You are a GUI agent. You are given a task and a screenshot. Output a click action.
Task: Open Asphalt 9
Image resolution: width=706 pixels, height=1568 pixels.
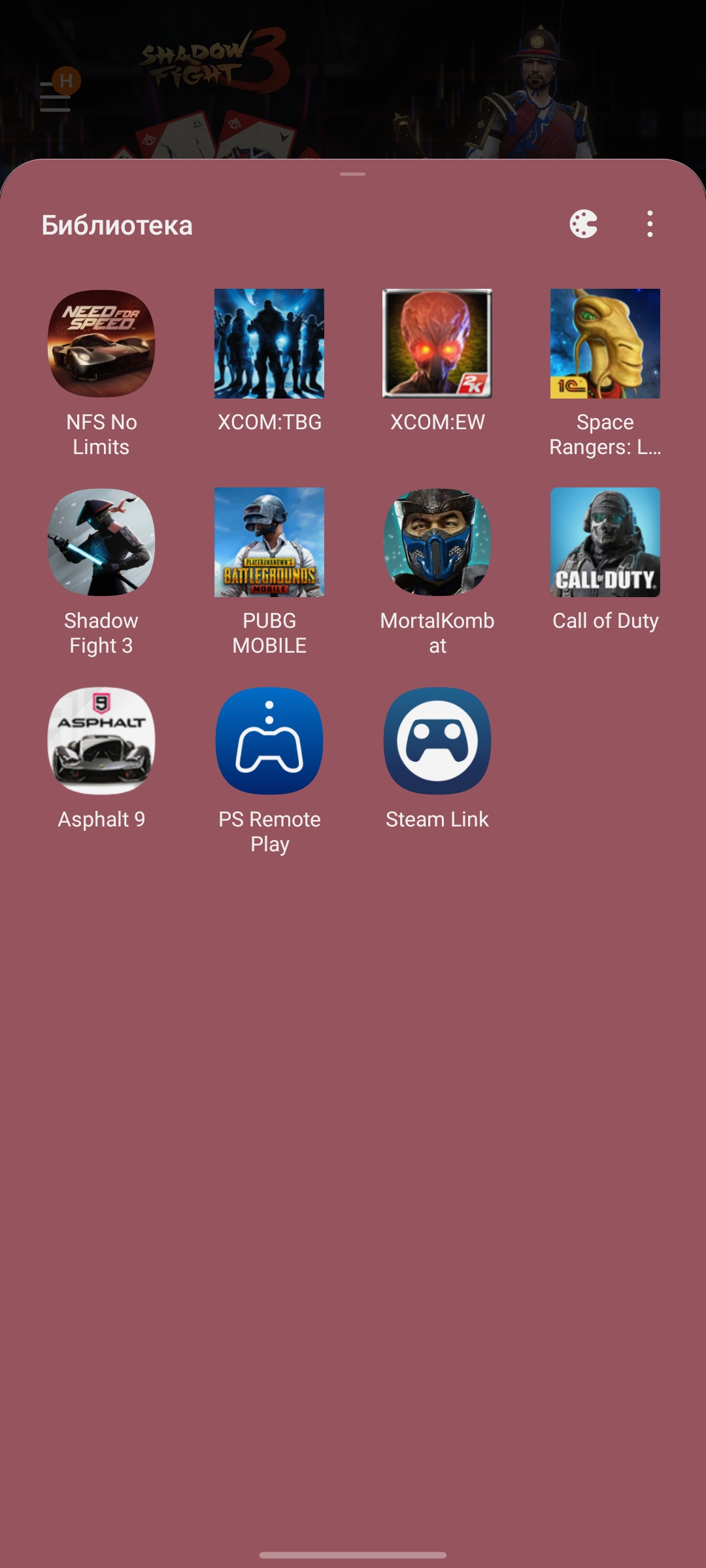(101, 742)
